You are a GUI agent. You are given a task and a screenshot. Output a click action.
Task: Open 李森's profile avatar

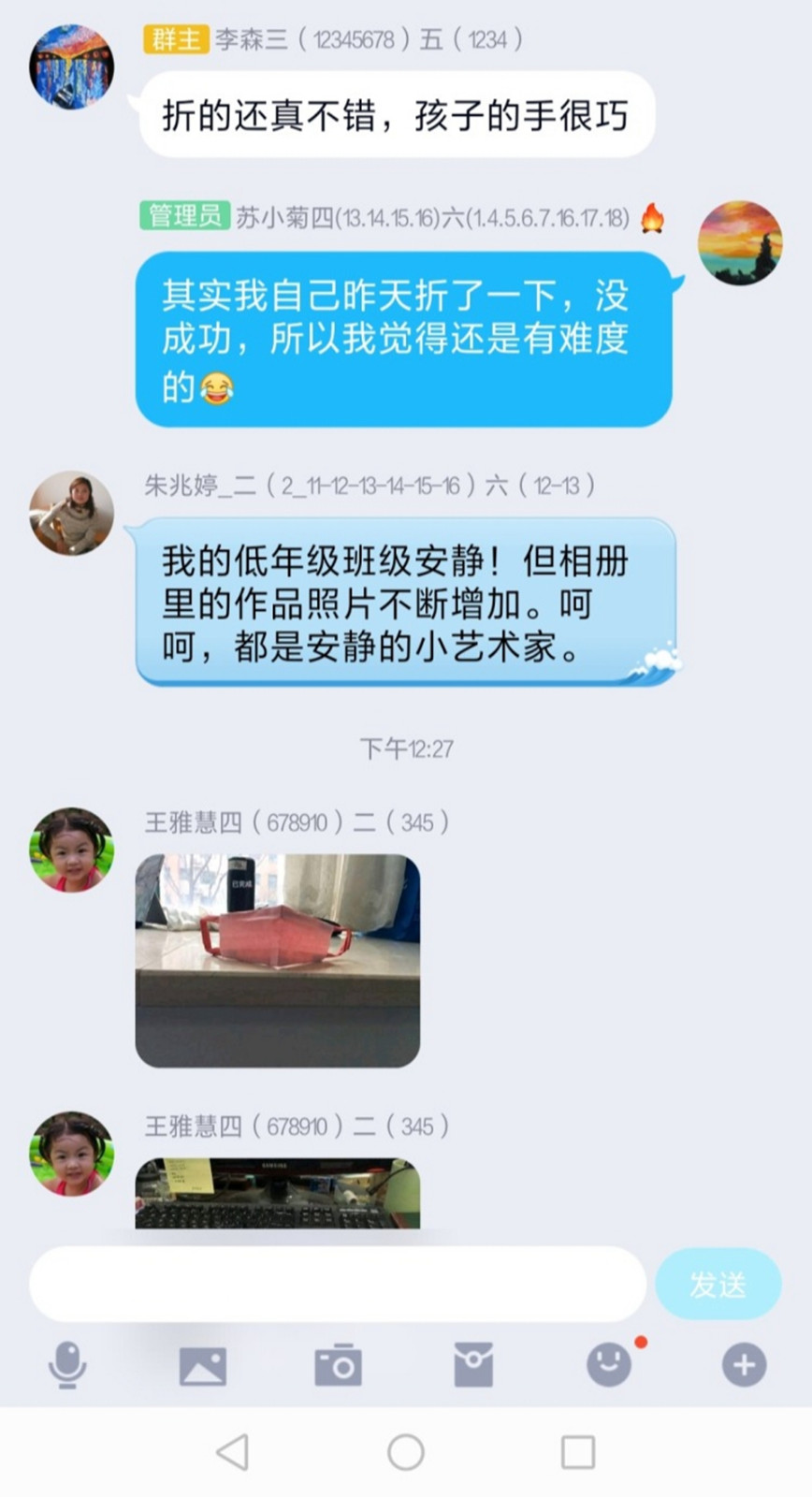[71, 67]
